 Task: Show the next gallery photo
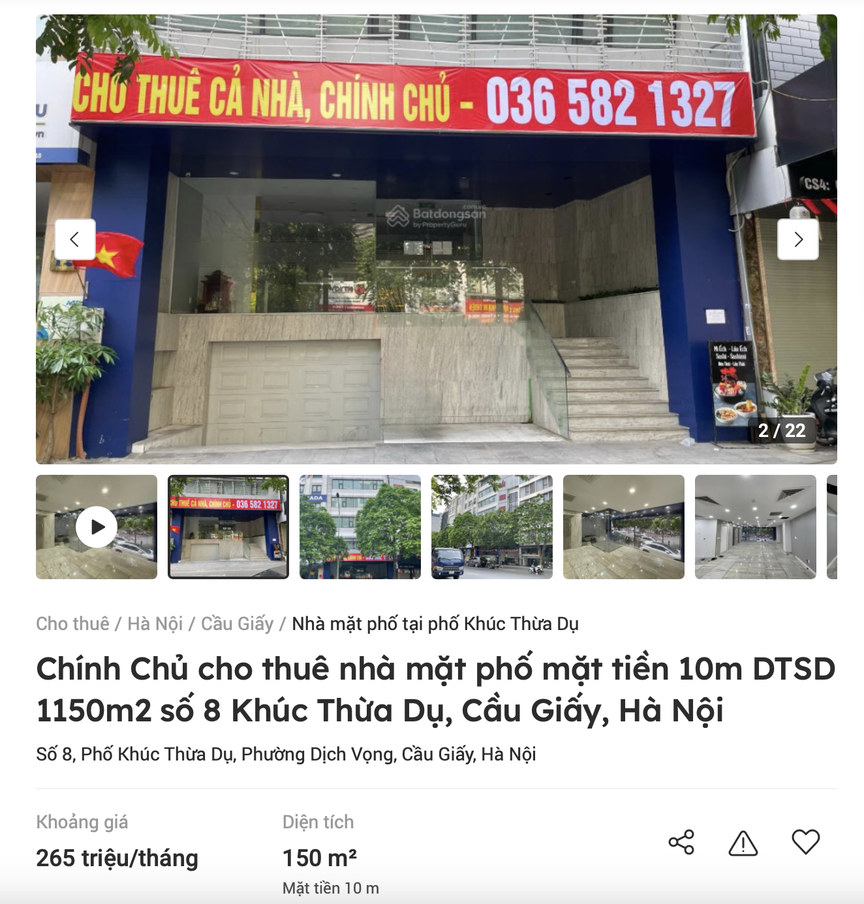(797, 240)
